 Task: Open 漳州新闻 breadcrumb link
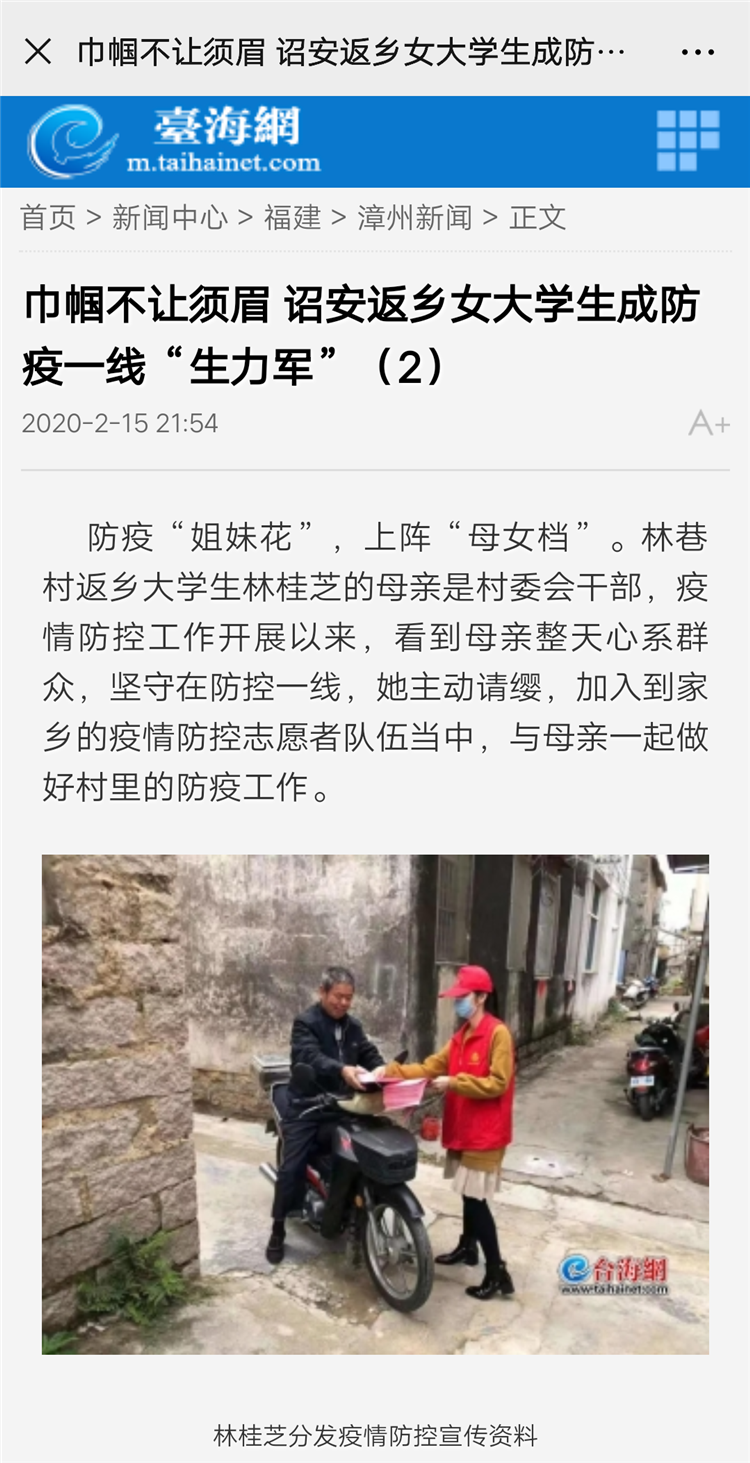414,217
